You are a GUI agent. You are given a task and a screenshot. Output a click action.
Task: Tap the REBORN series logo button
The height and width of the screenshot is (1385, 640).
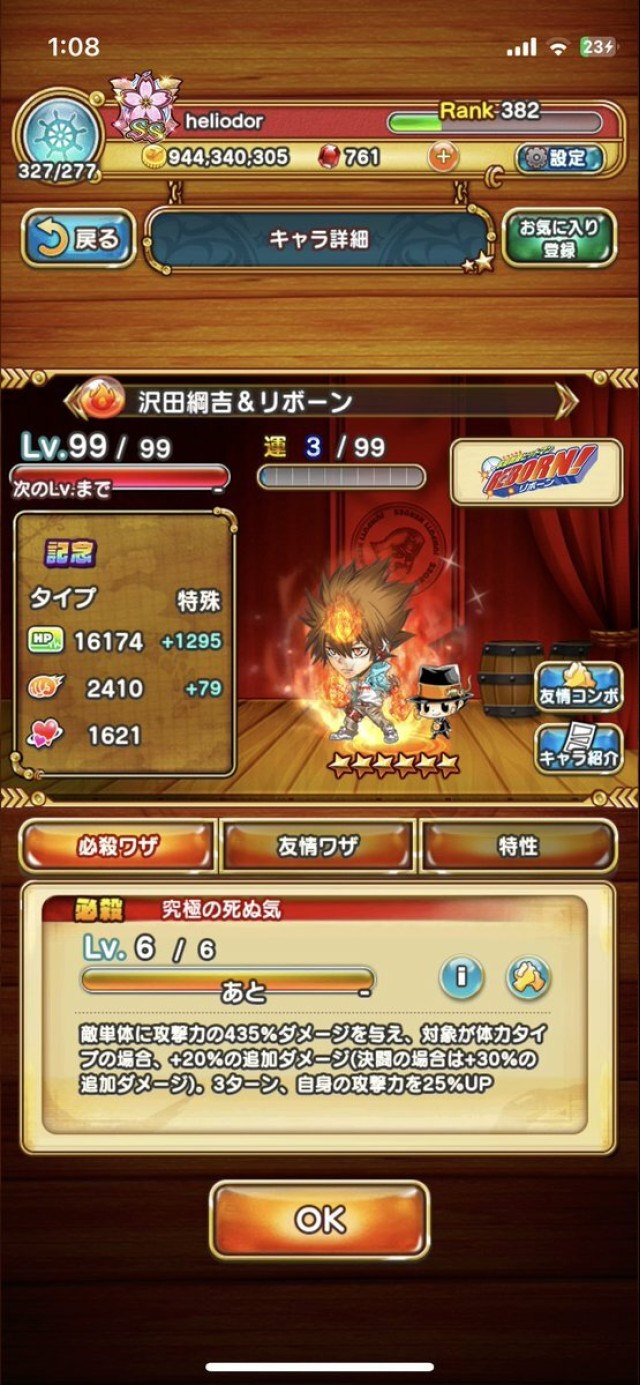point(535,471)
